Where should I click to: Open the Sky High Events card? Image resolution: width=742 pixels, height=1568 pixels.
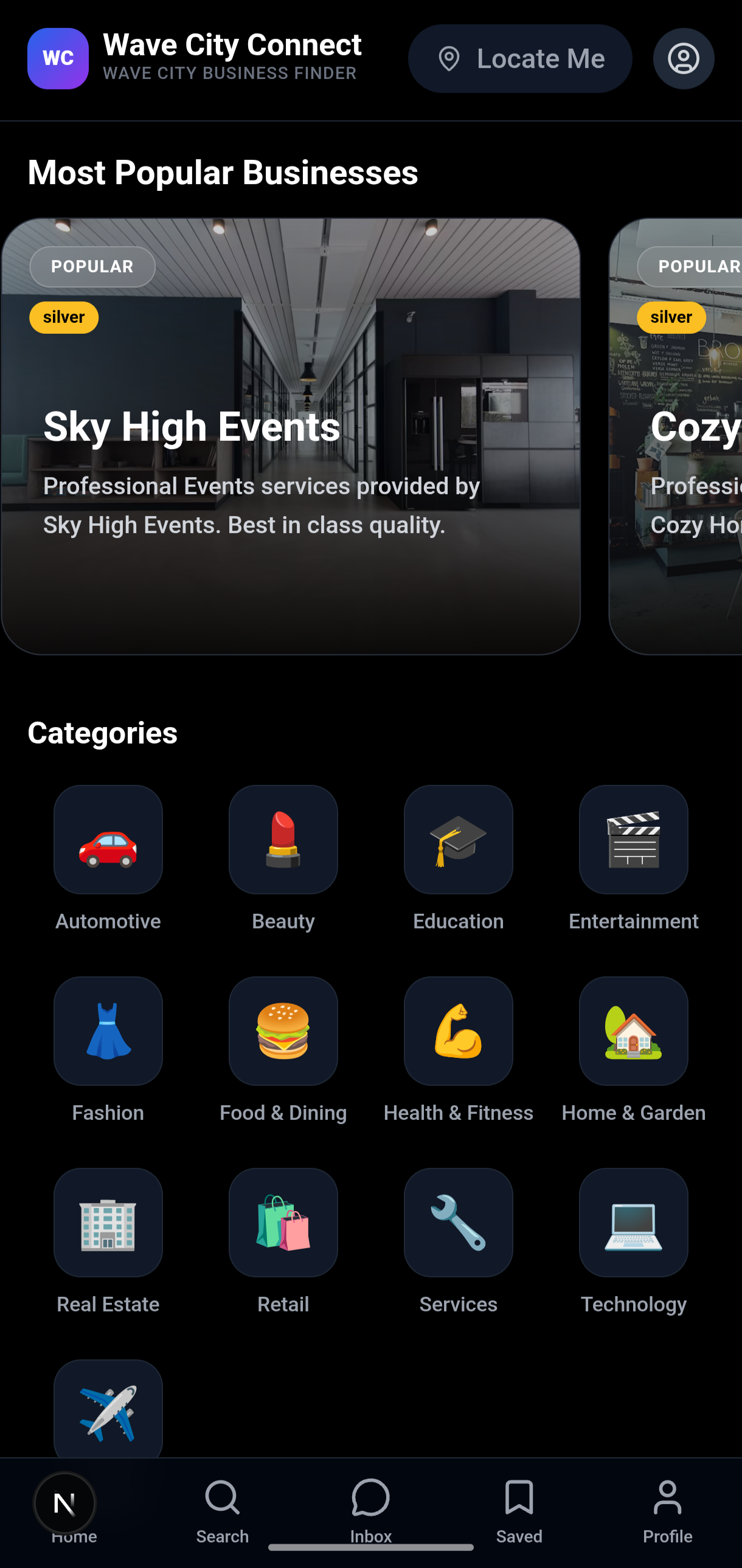(290, 436)
